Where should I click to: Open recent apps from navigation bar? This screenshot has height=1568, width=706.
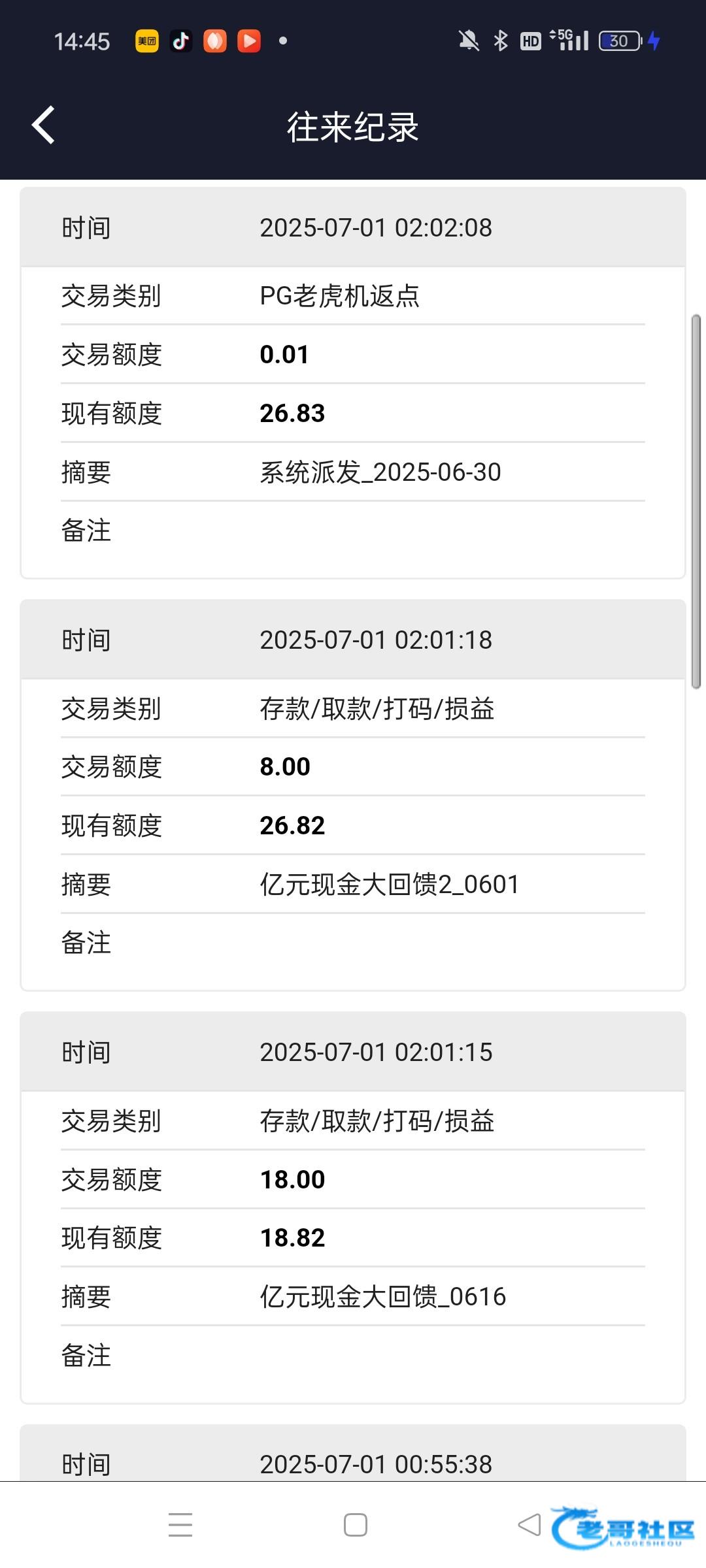pos(180,1524)
